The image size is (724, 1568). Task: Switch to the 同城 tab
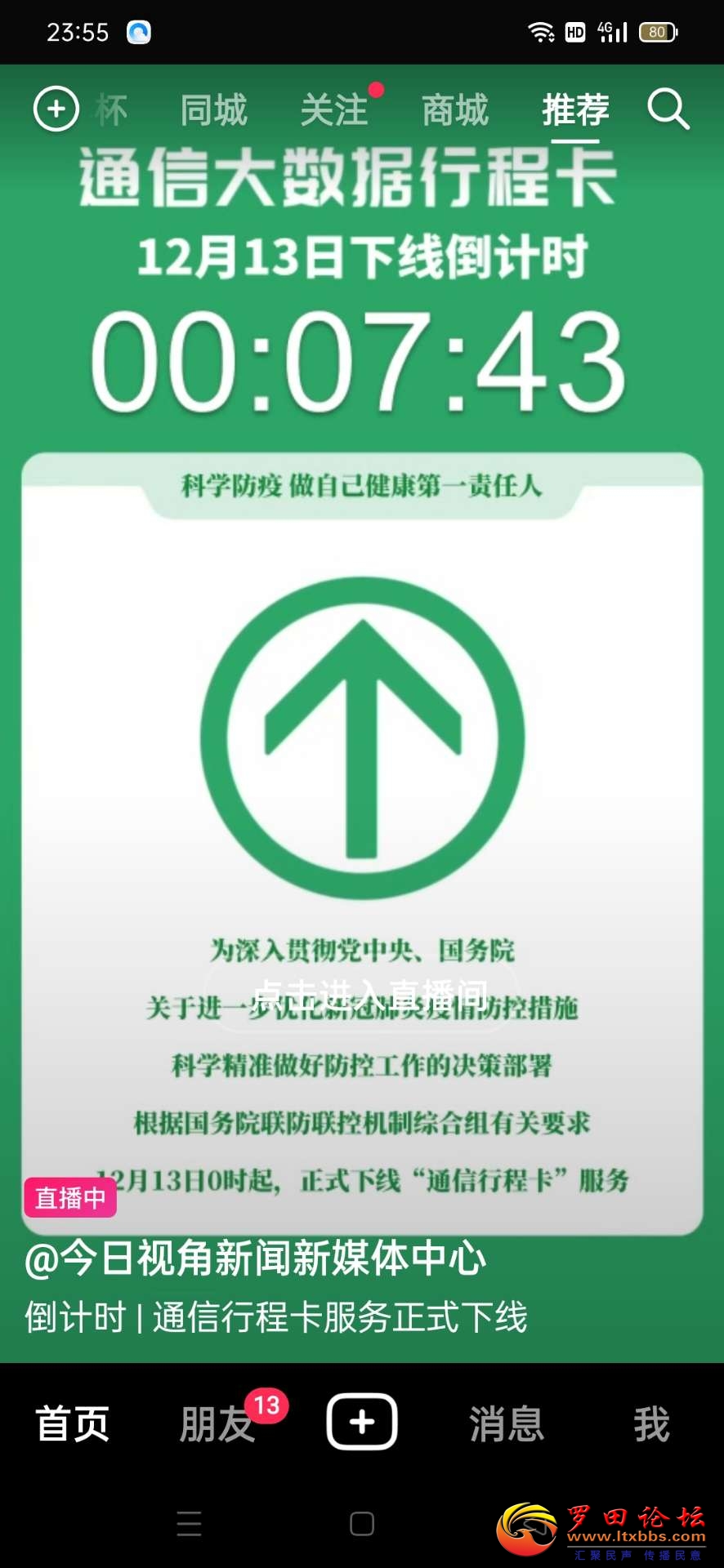[213, 110]
